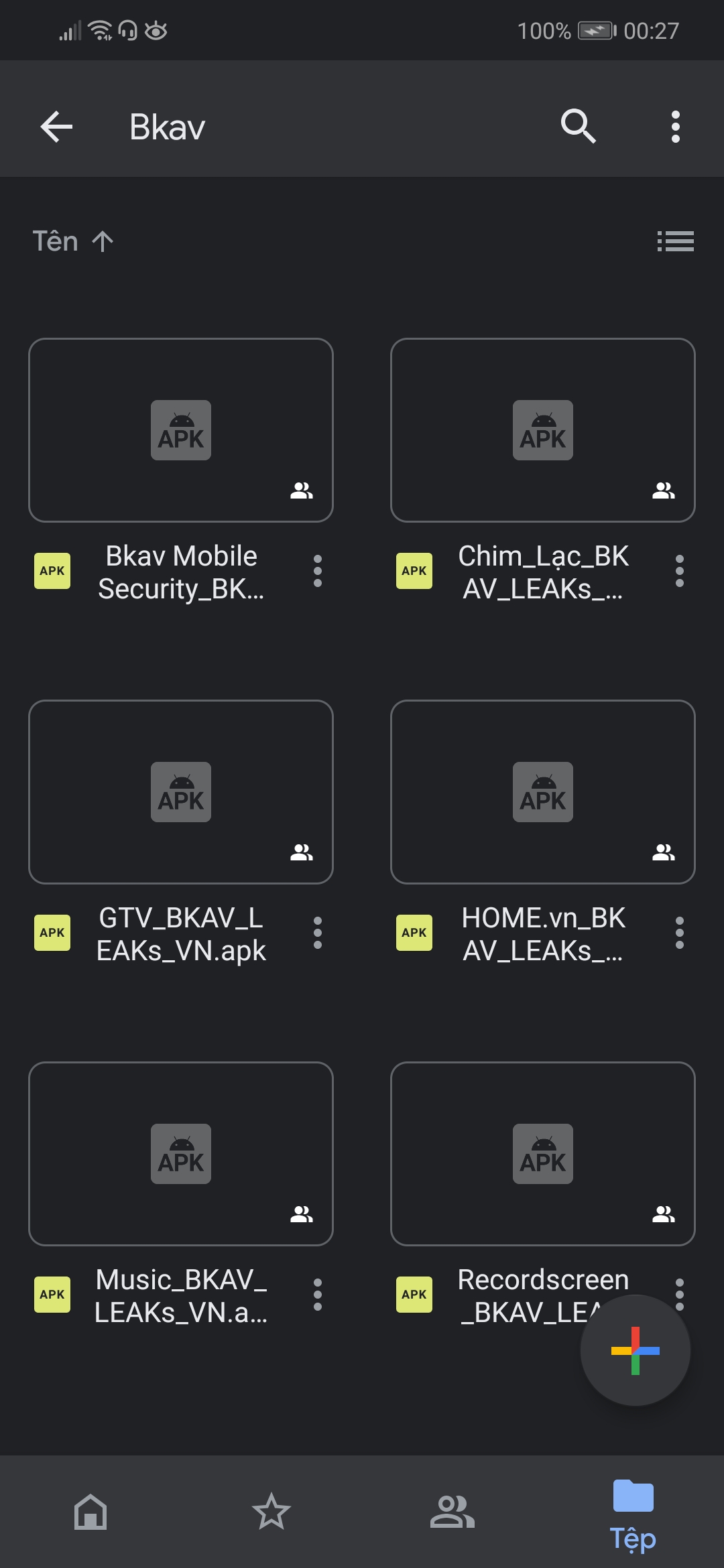Go back from the Bkav folder
Viewport: 724px width, 1568px height.
coord(56,127)
